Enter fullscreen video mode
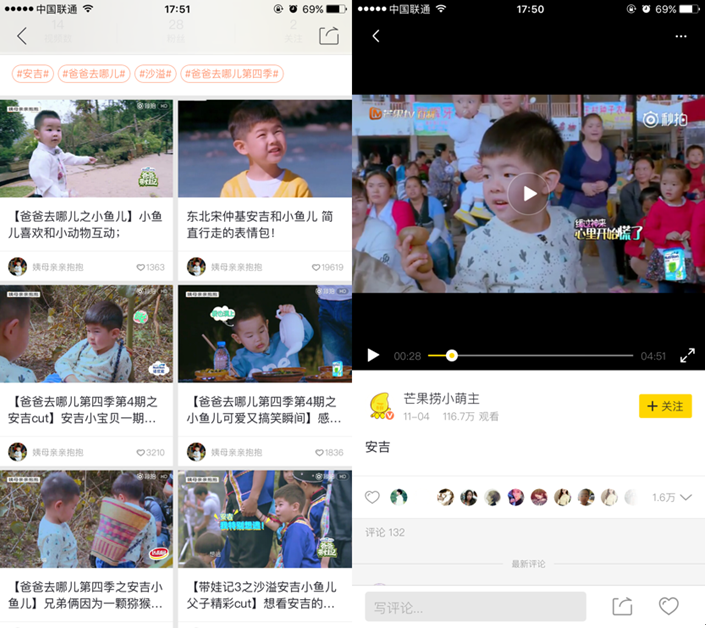Viewport: 706px width, 630px height. click(687, 355)
